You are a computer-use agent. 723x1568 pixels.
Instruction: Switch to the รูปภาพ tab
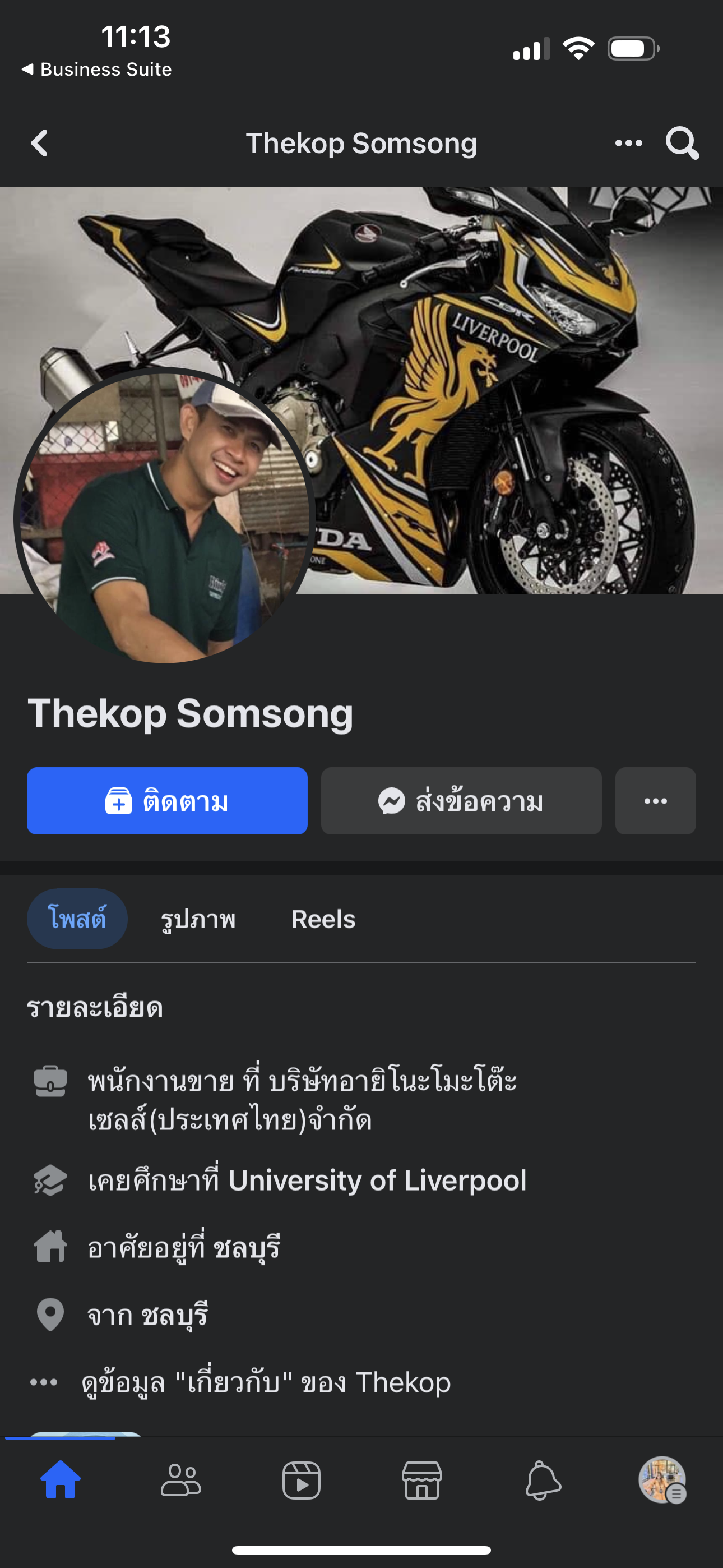click(x=198, y=919)
